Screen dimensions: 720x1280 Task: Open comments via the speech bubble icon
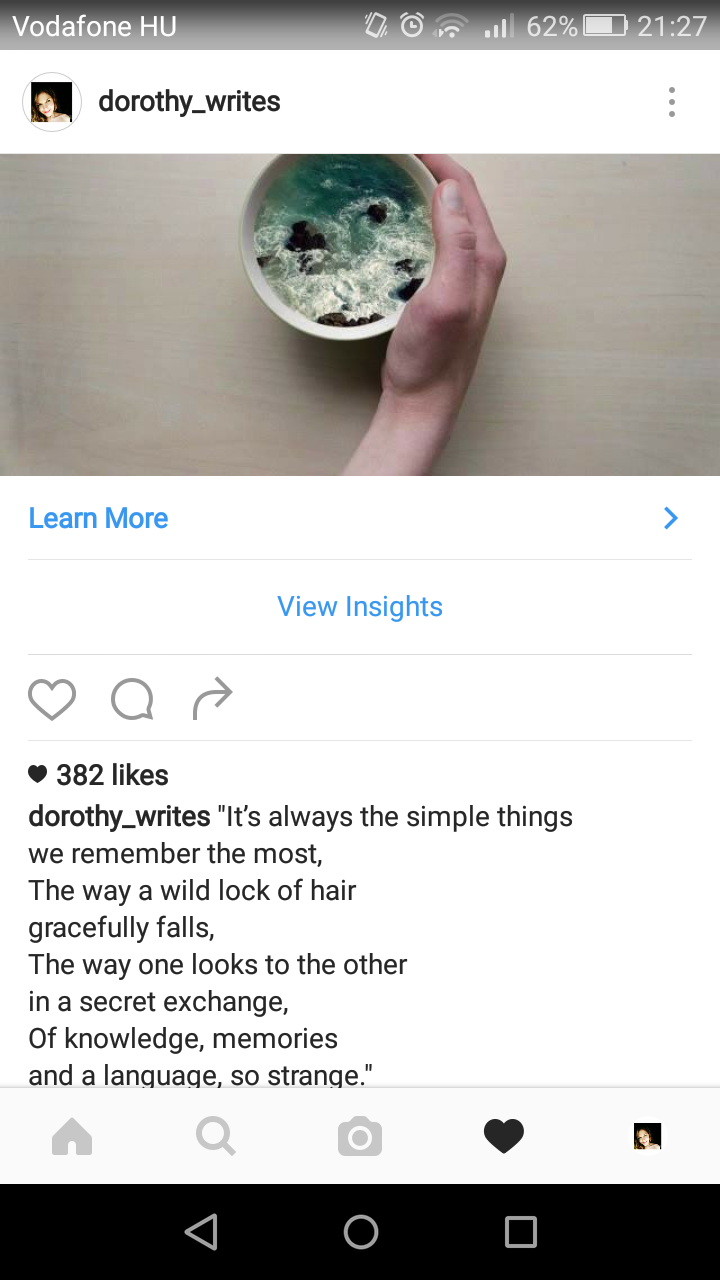coord(132,700)
